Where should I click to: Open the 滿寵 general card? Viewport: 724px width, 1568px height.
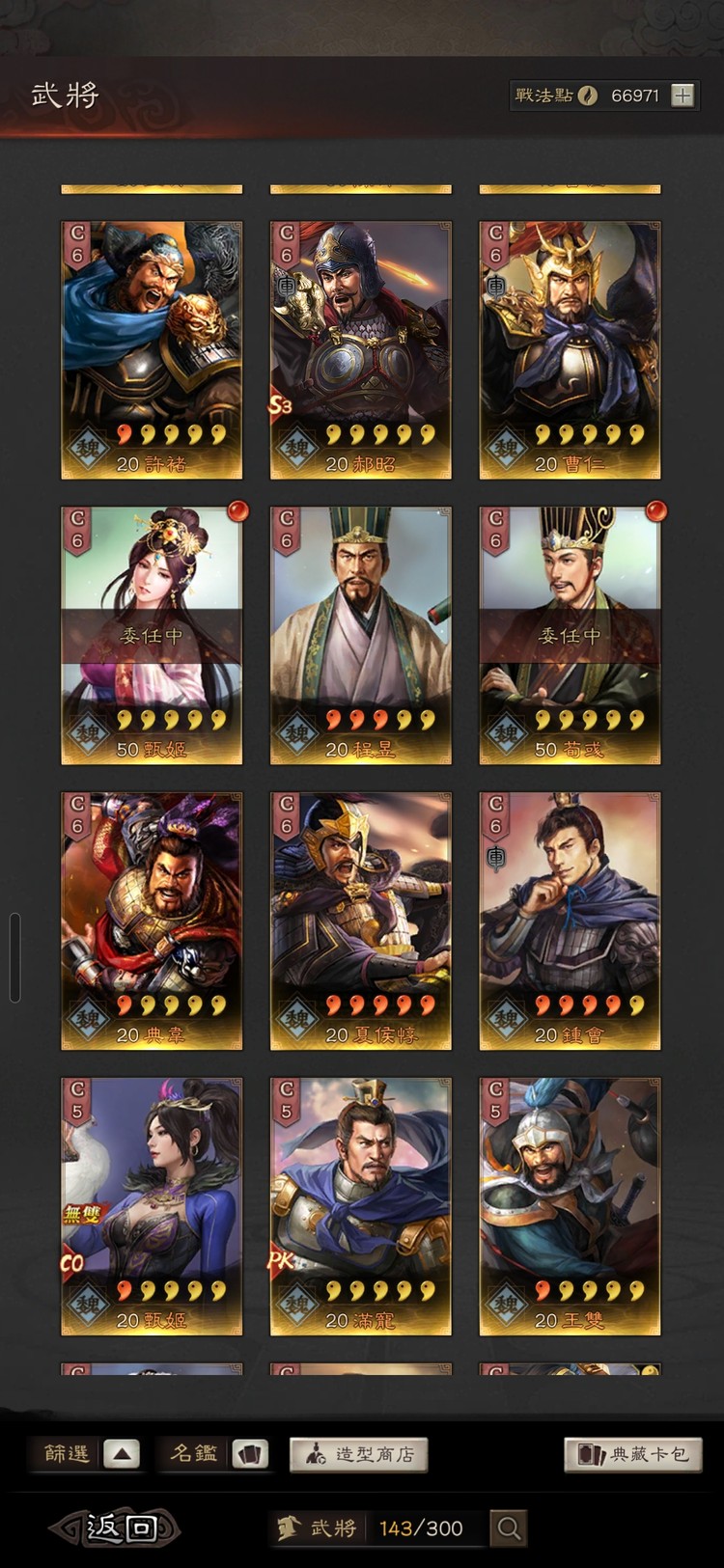[360, 1206]
